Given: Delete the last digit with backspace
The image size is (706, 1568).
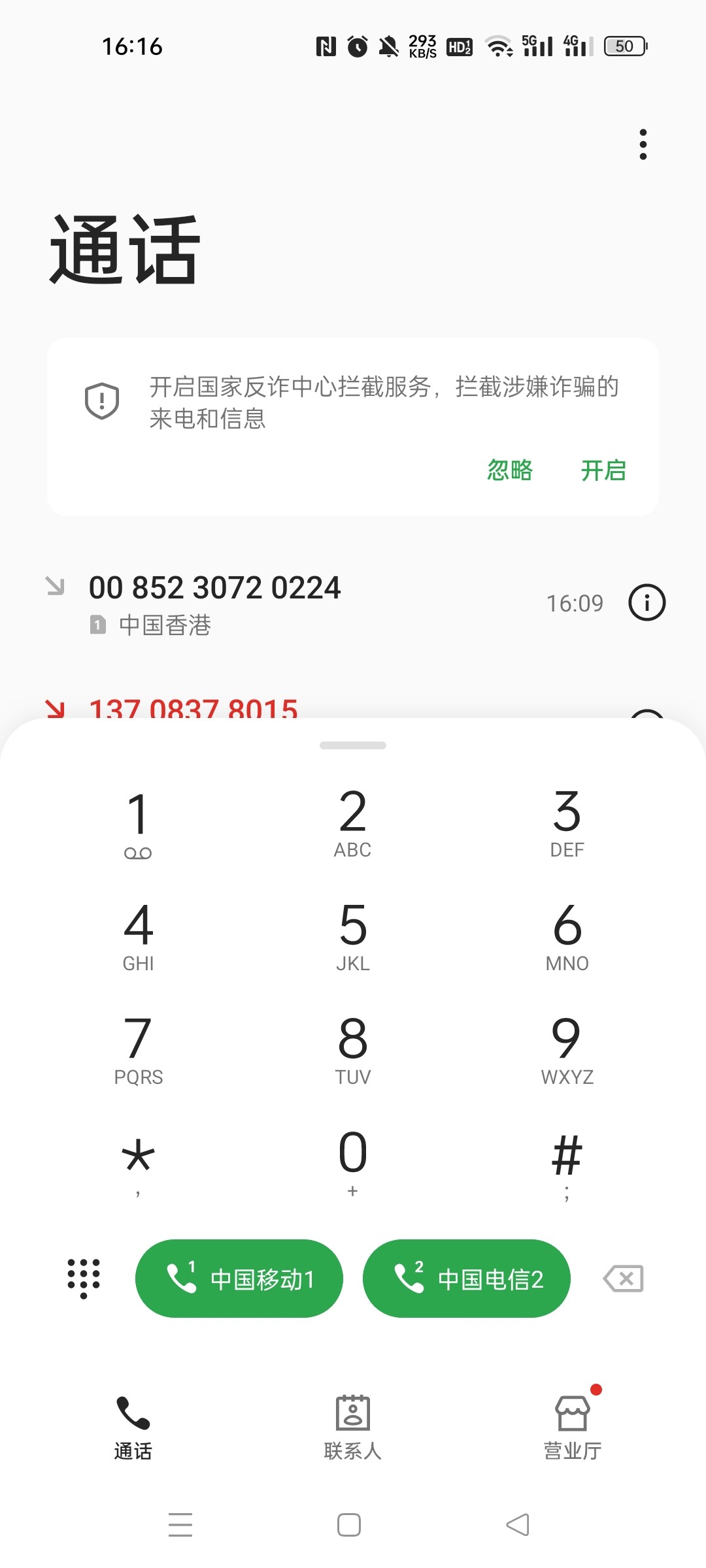Looking at the screenshot, I should (x=624, y=1278).
